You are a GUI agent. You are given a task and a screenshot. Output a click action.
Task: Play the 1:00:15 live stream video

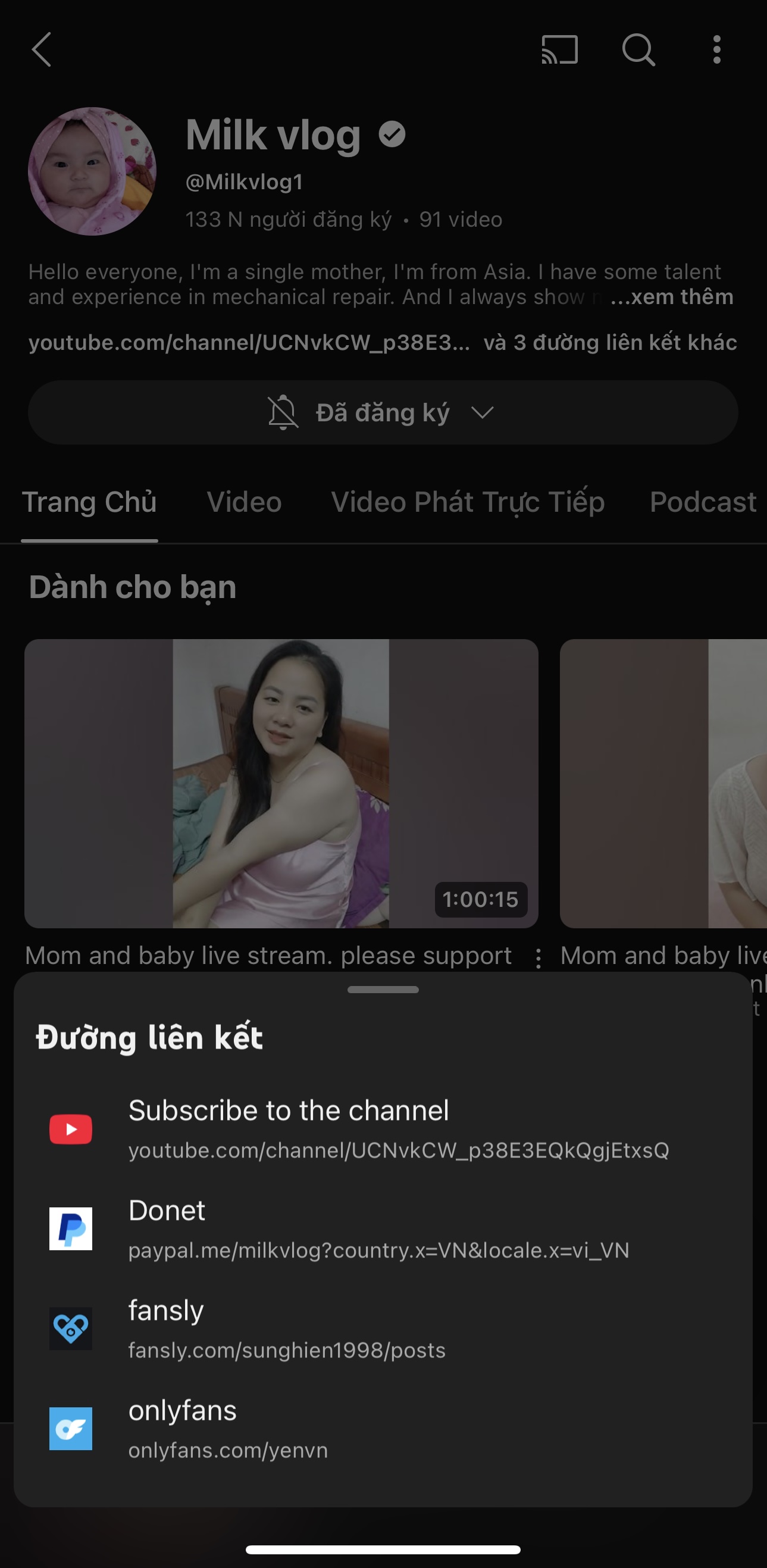tap(281, 783)
